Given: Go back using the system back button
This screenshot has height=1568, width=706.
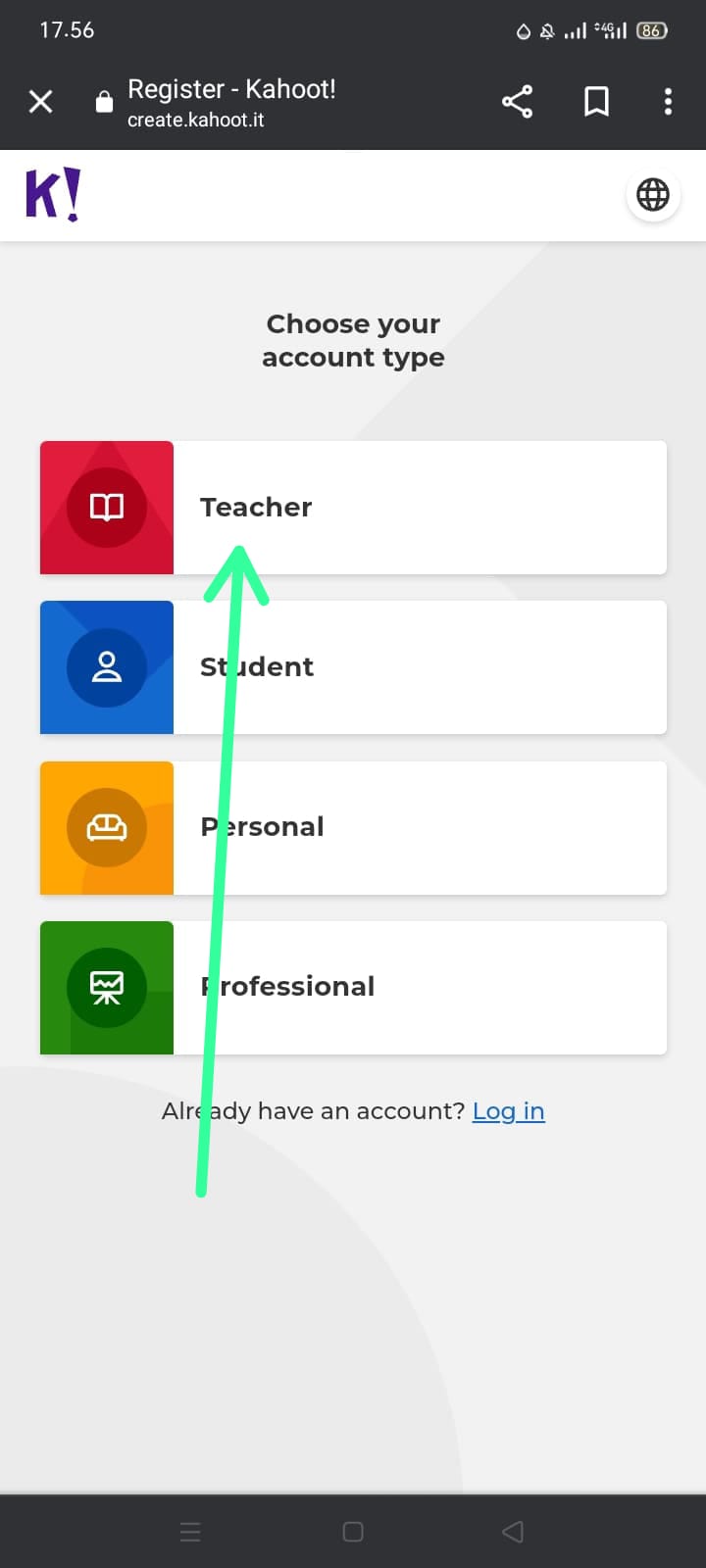Looking at the screenshot, I should [513, 1532].
